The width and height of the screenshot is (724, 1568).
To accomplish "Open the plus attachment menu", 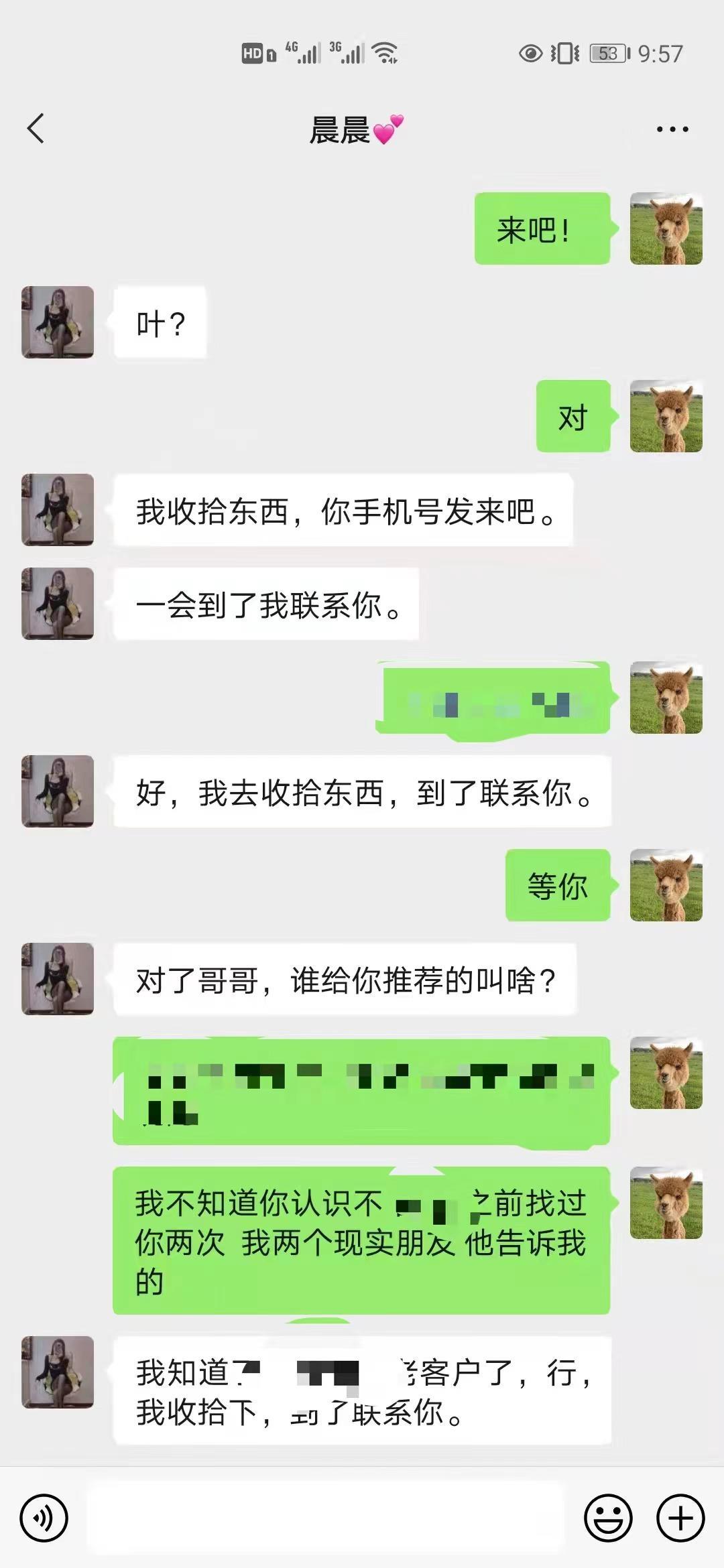I will coord(680,1518).
